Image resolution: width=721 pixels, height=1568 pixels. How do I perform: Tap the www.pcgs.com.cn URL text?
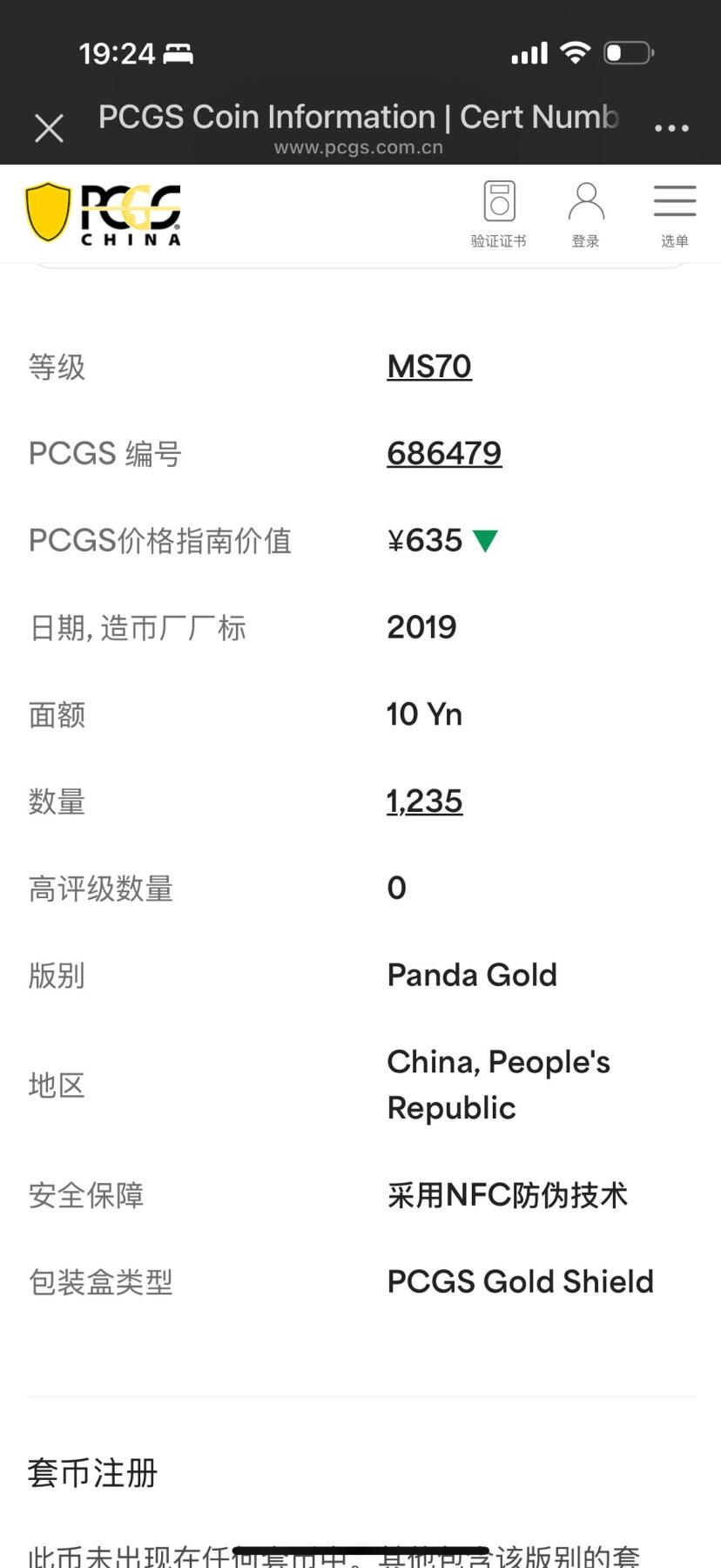pyautogui.click(x=358, y=147)
